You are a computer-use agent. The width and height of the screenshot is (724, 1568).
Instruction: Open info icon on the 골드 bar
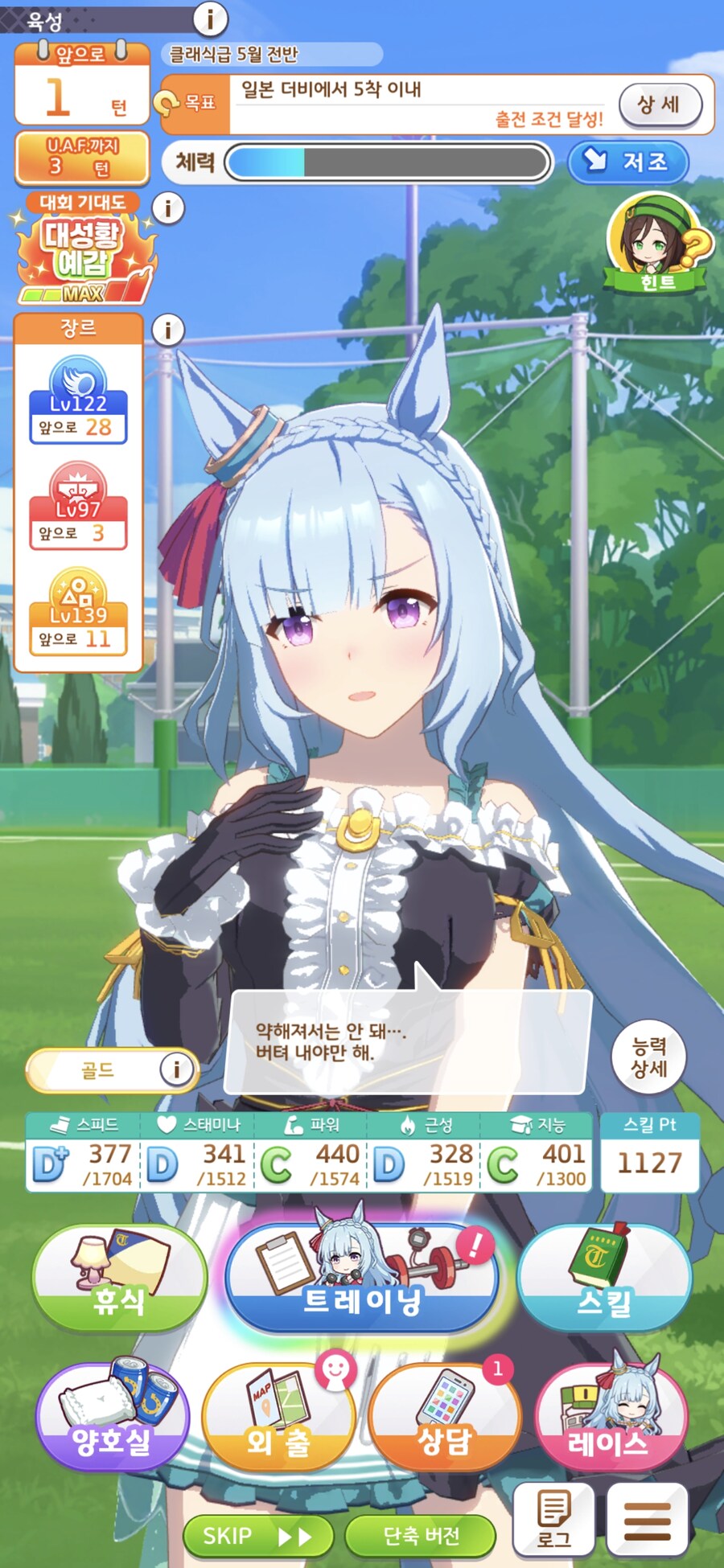click(x=175, y=1069)
